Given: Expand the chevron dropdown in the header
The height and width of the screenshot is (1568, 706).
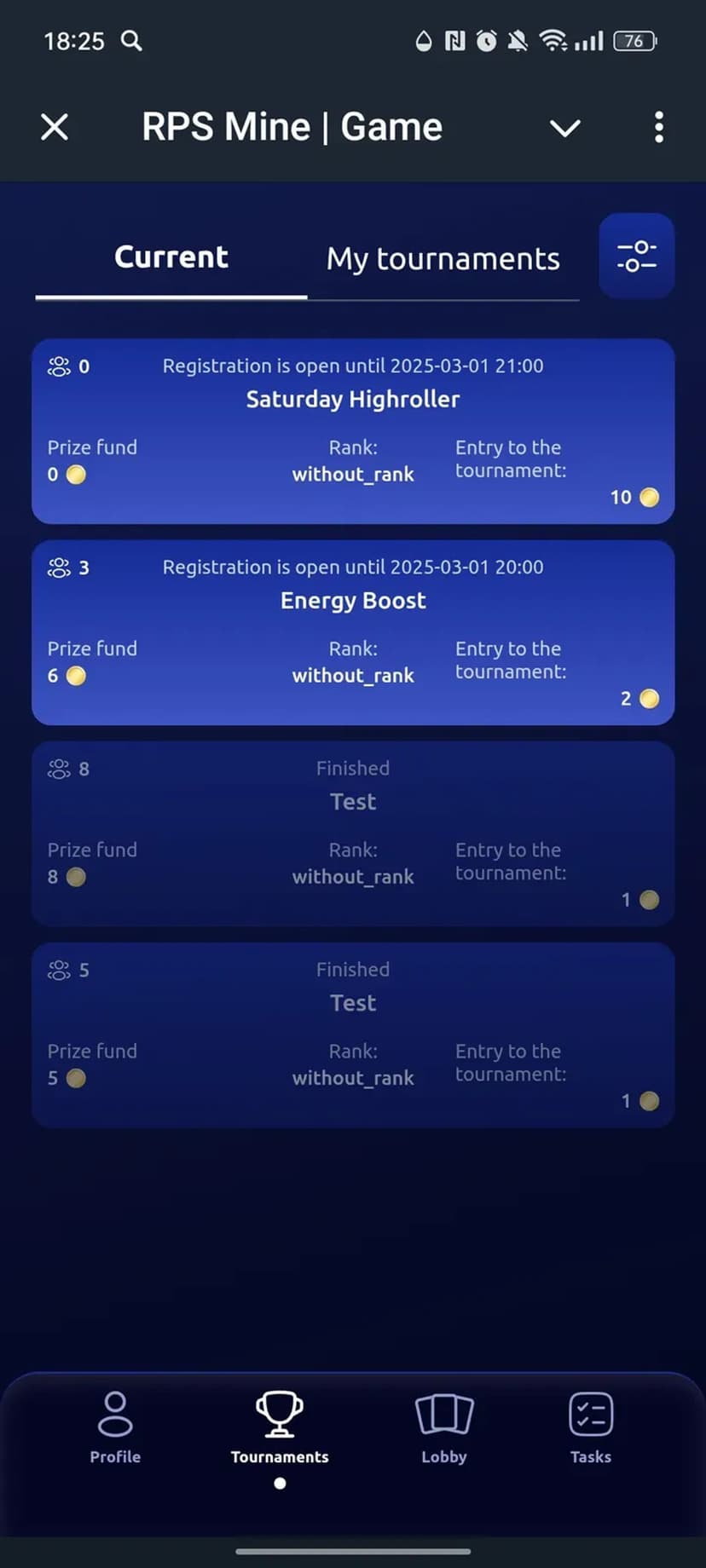Looking at the screenshot, I should coord(564,128).
